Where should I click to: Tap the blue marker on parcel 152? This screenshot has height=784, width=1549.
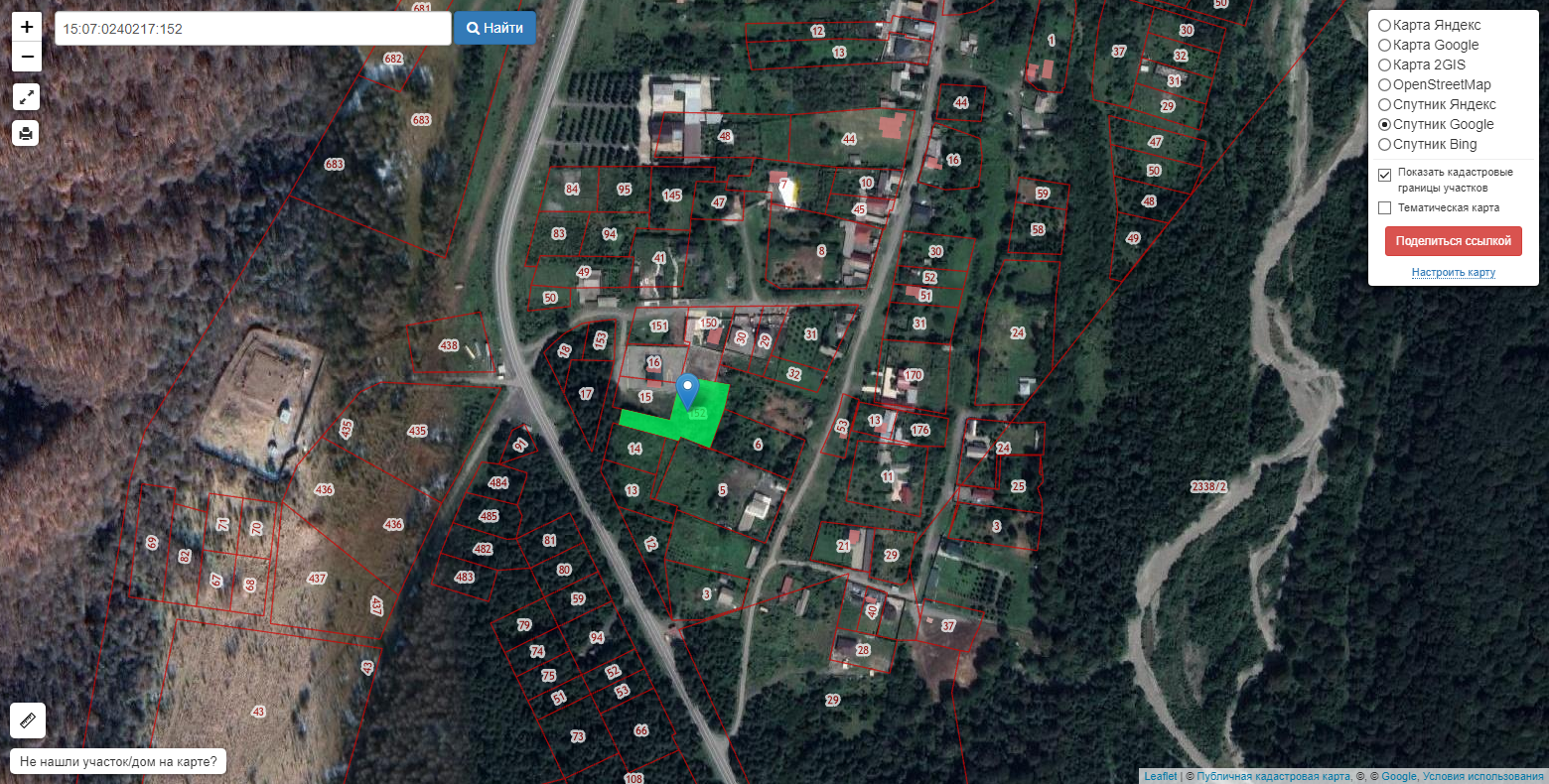pos(687,391)
